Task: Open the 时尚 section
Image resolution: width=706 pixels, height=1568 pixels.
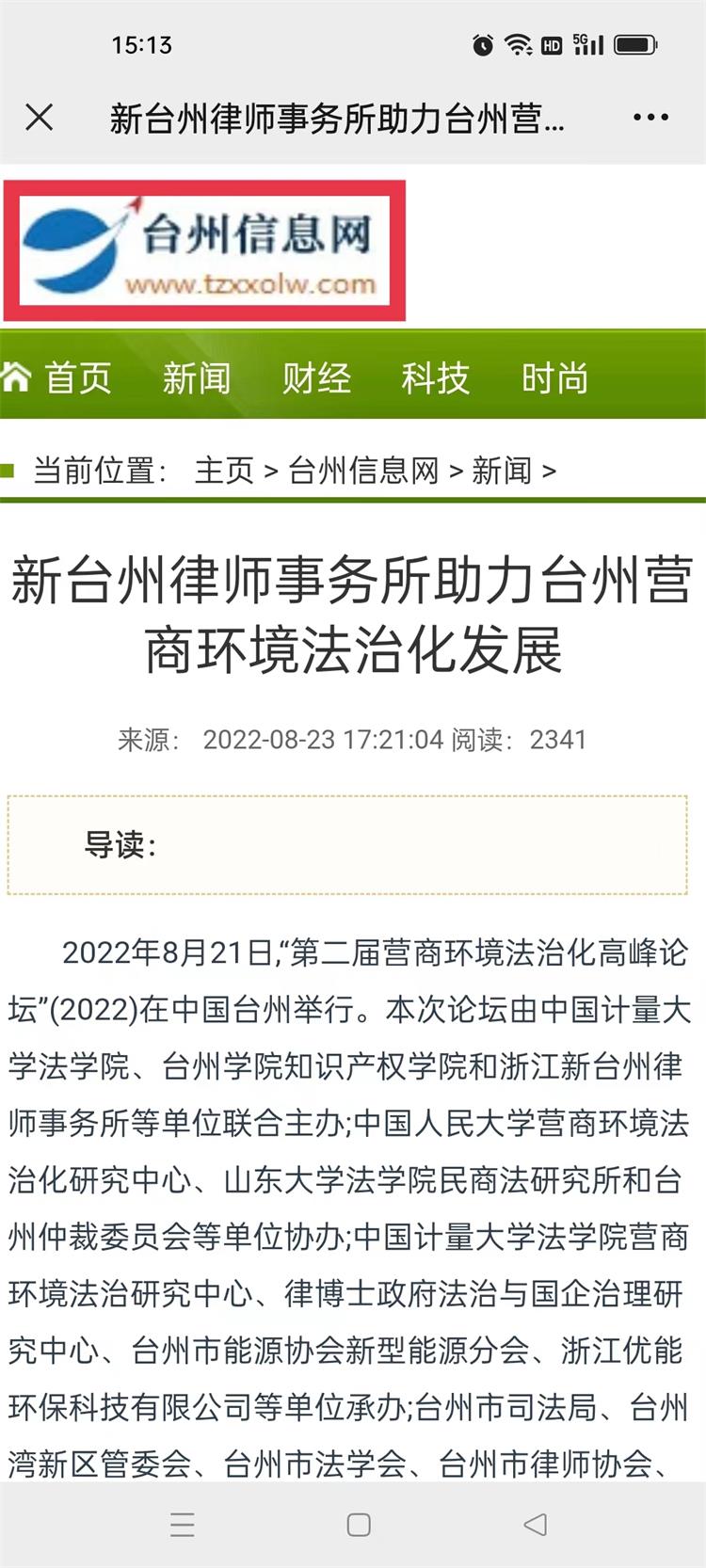Action: click(x=555, y=378)
